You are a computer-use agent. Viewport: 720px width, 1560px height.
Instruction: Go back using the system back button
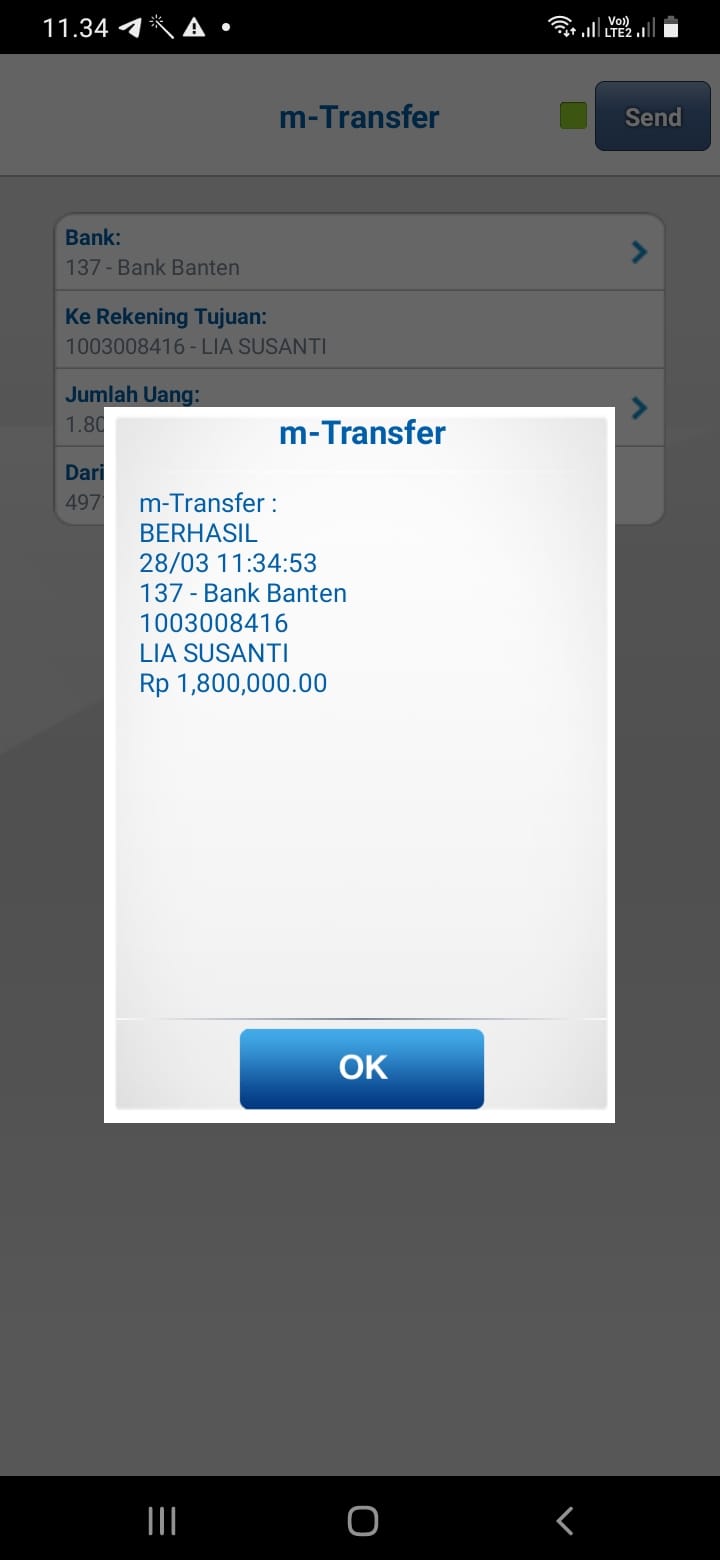tap(564, 1521)
